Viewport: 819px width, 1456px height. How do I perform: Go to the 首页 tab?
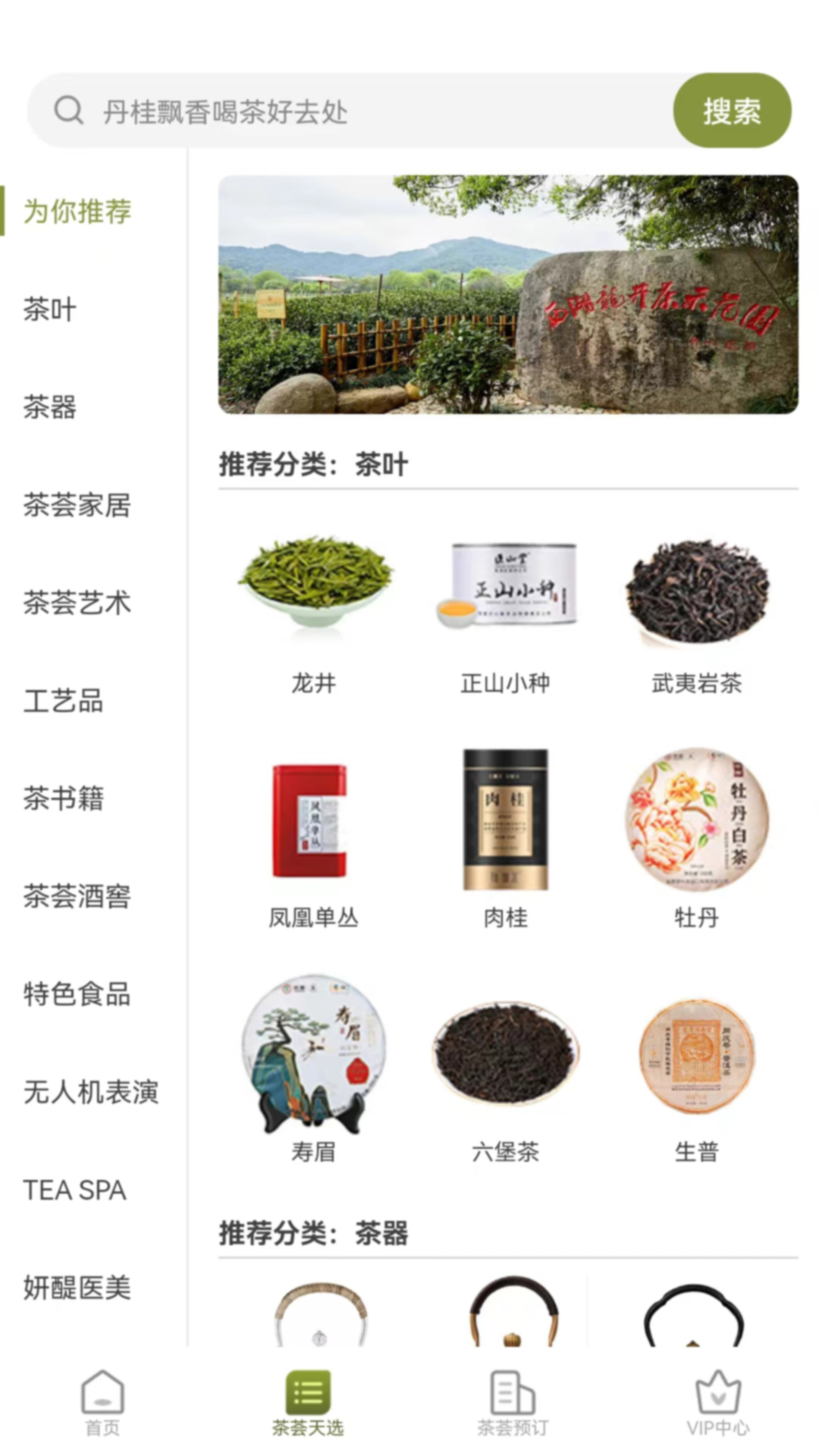point(102,1403)
